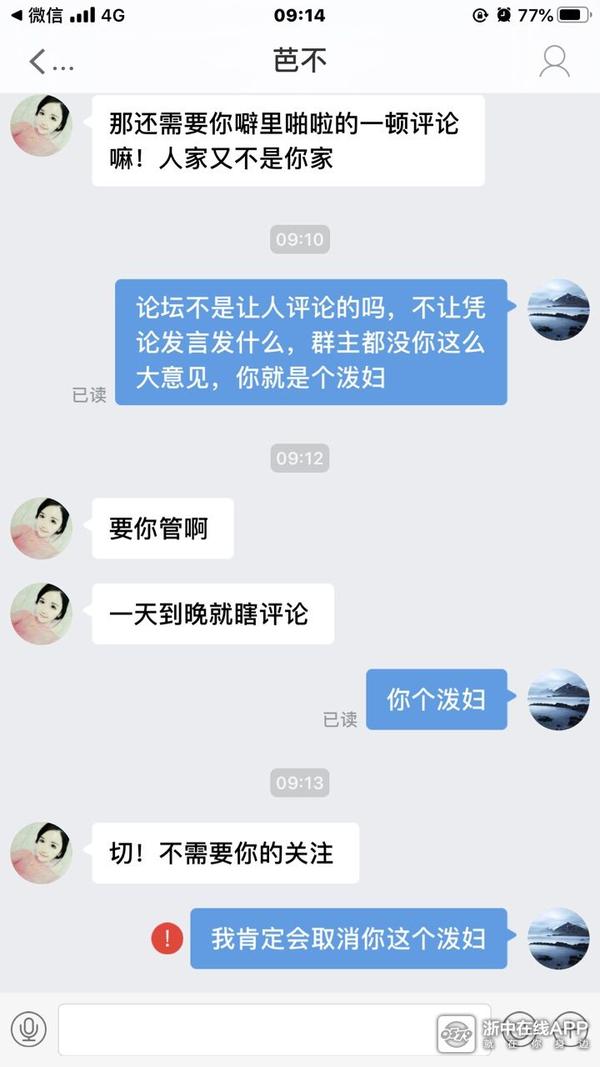Tap the voice input microphone

(x=29, y=1029)
